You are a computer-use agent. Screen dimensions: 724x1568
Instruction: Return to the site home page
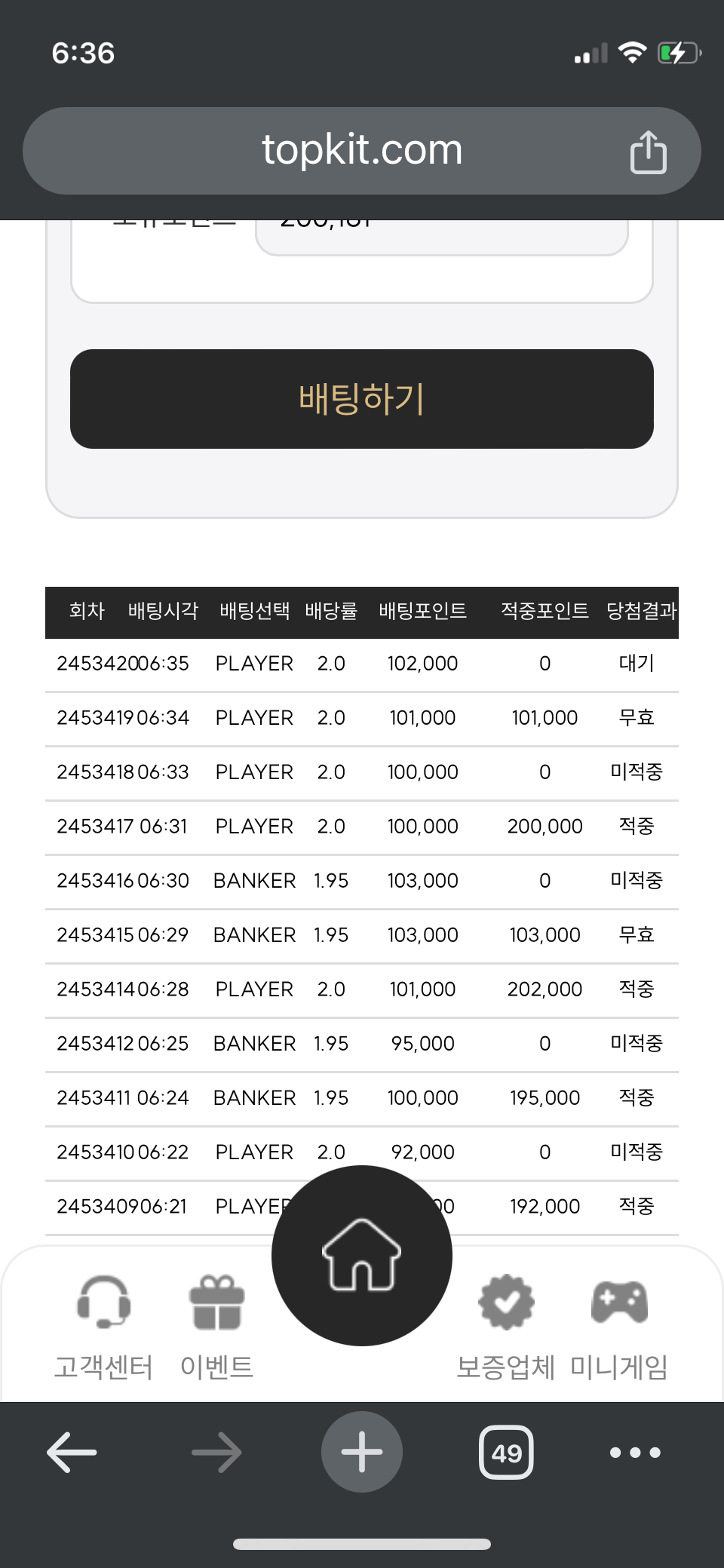tap(362, 1256)
